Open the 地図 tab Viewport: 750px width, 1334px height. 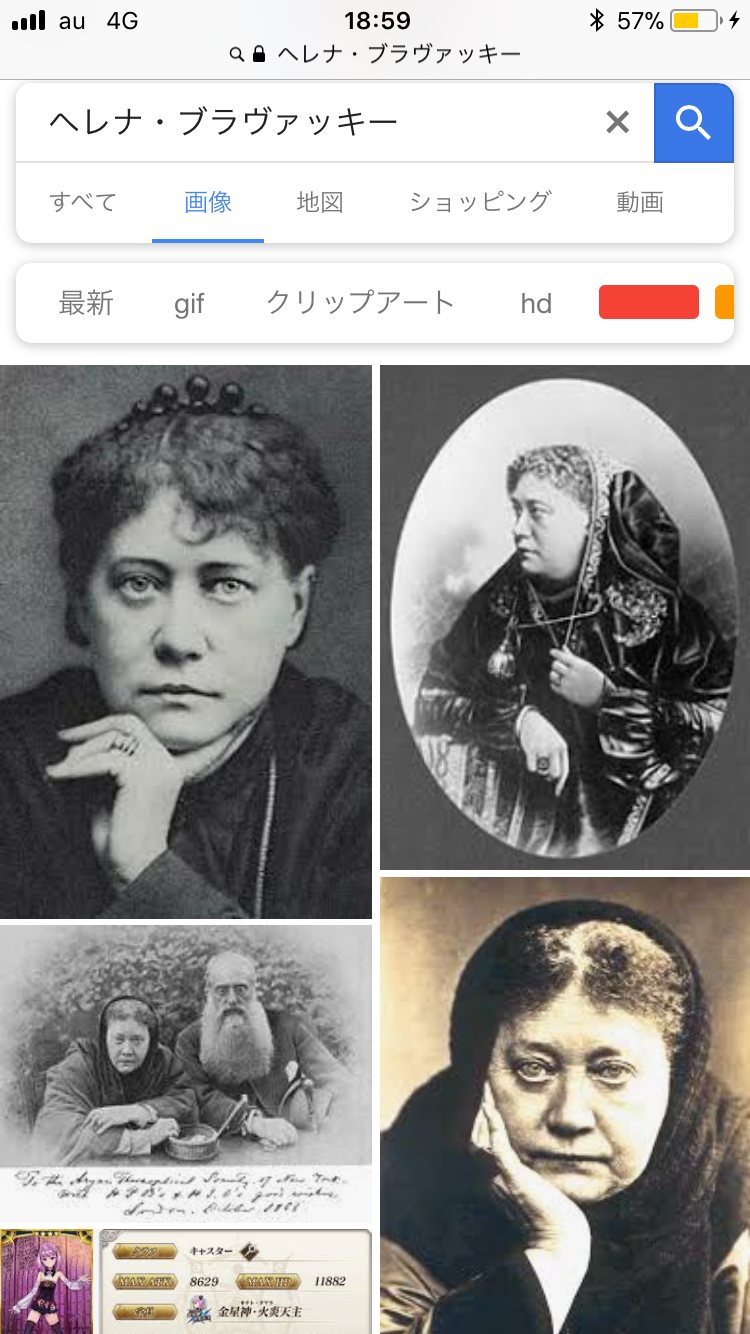coord(320,202)
